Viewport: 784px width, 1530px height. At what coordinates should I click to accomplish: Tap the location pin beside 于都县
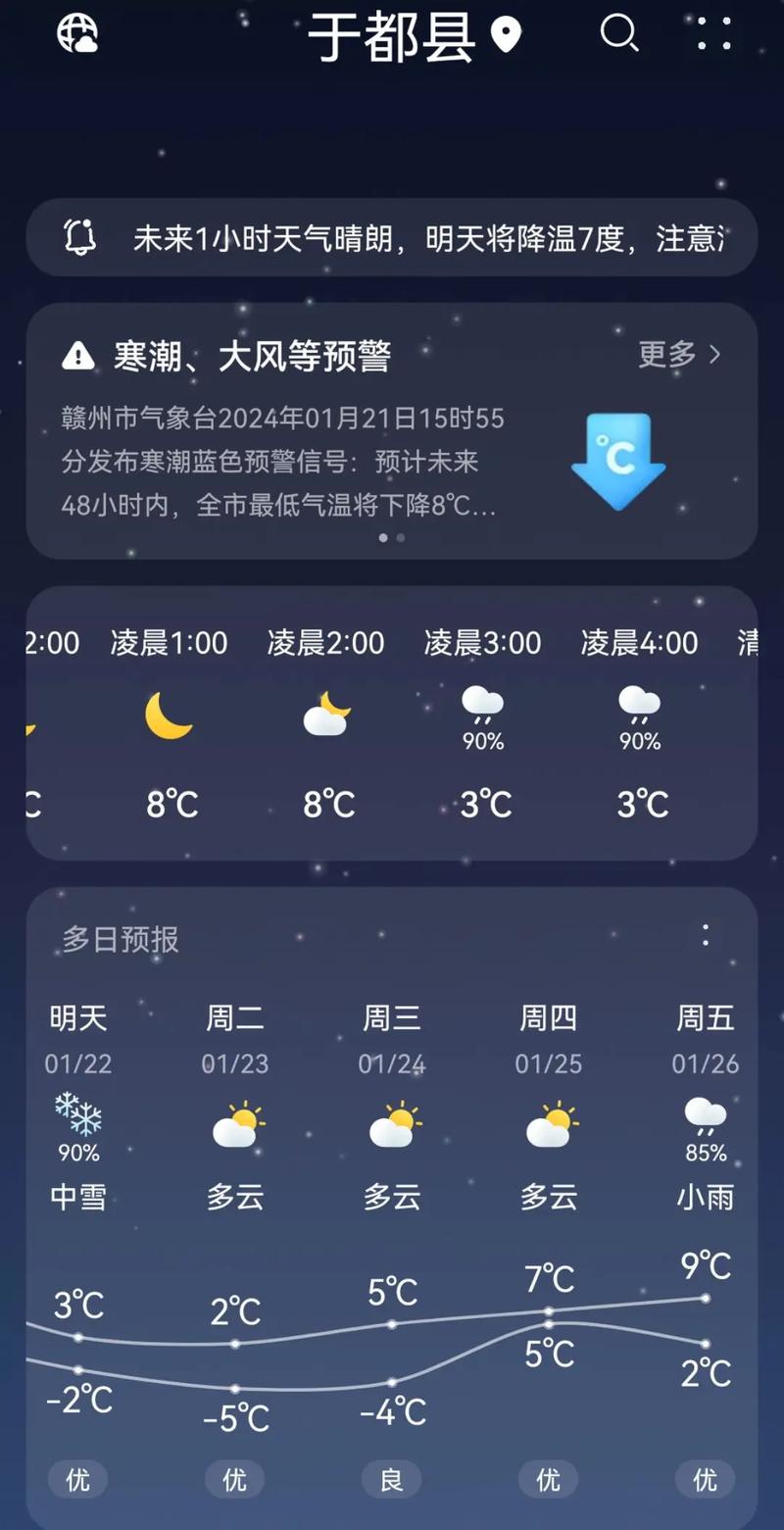(x=505, y=33)
